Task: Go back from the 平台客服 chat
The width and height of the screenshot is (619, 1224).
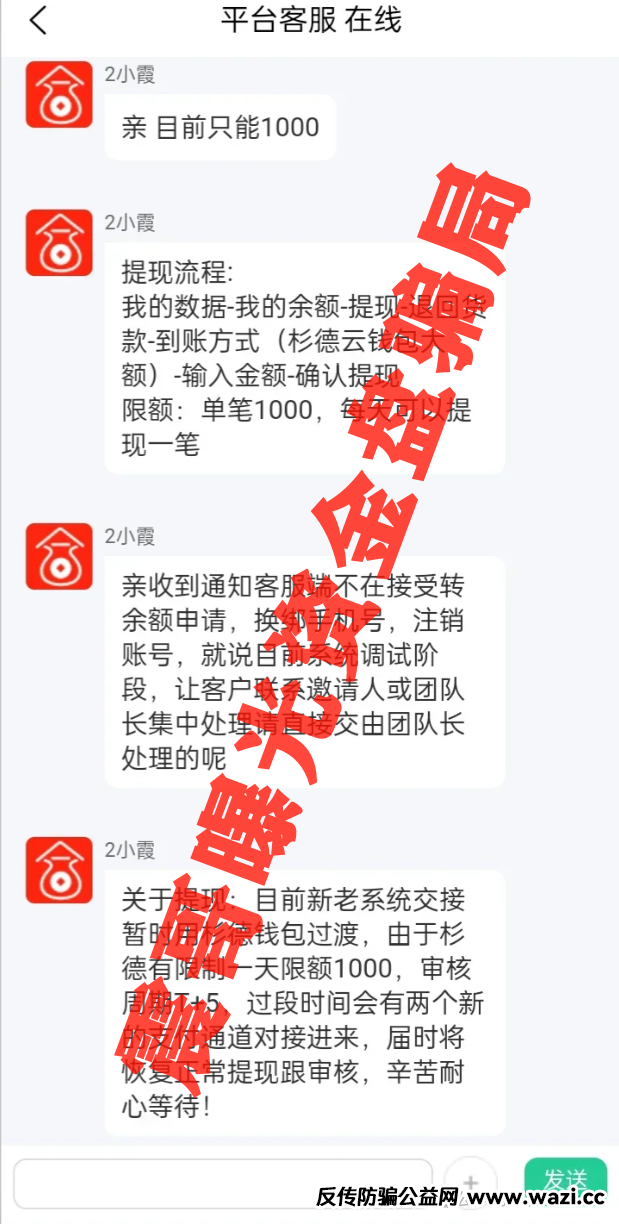Action: coord(38,21)
